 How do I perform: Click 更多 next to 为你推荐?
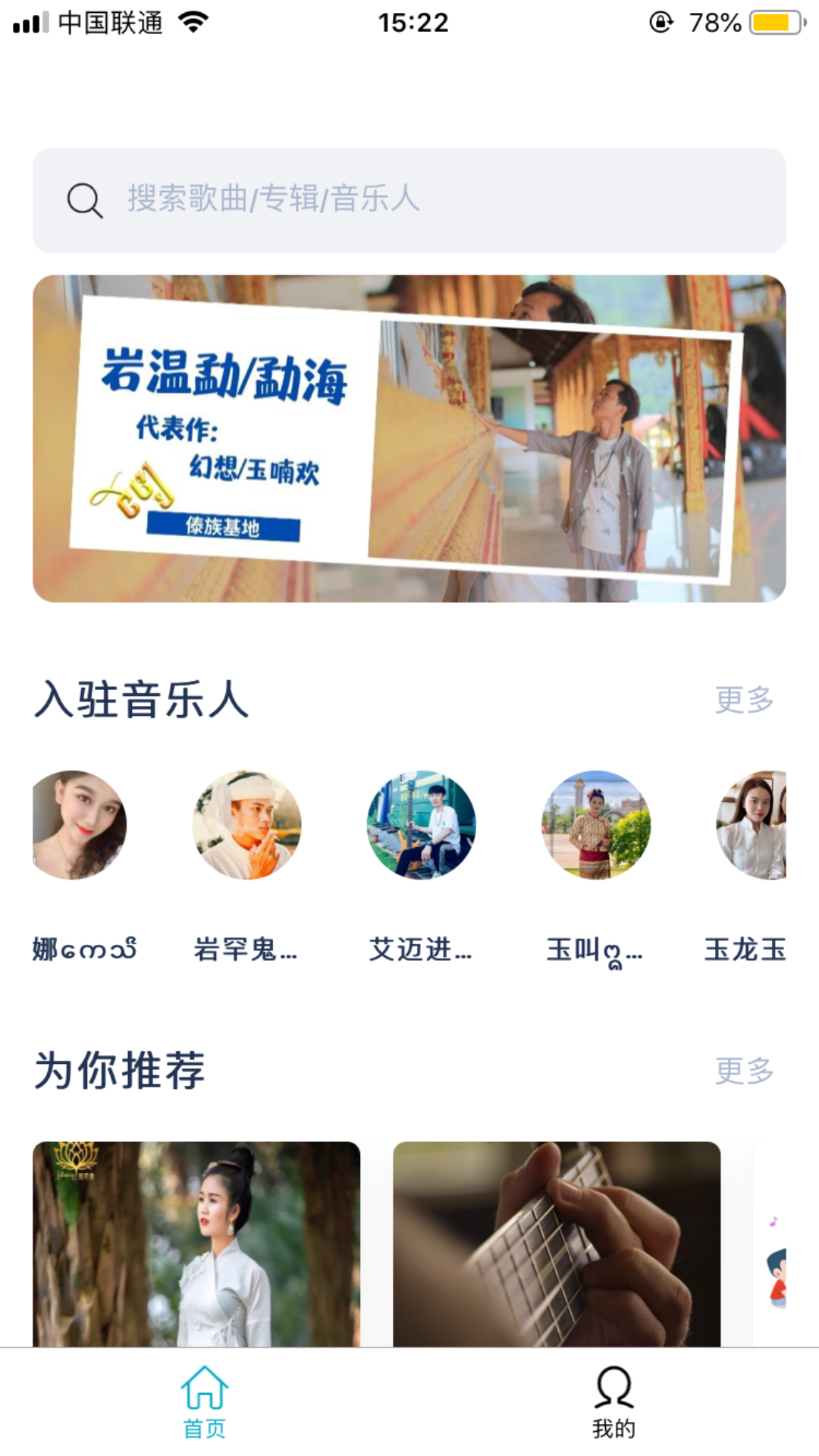(744, 1071)
